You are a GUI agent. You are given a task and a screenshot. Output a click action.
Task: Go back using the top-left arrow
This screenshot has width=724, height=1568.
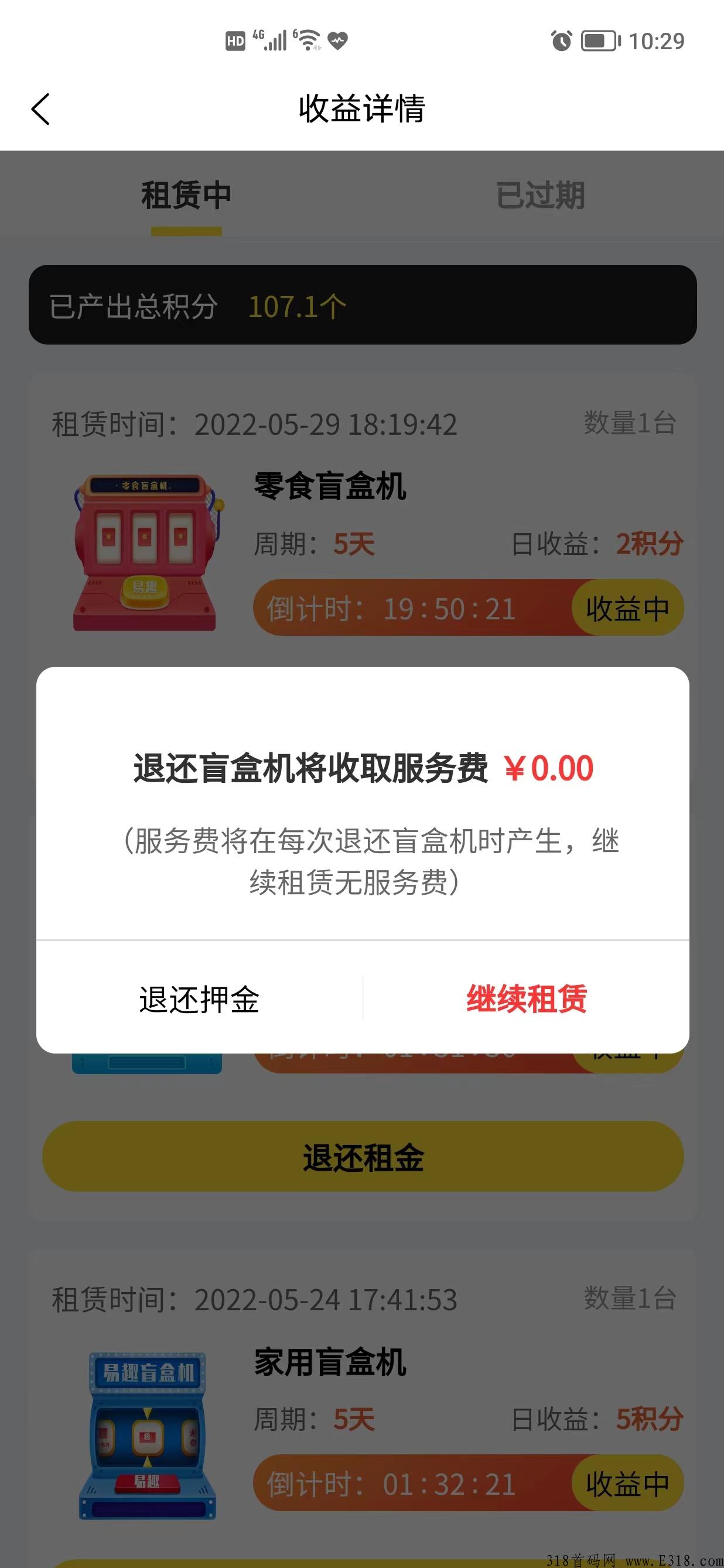click(x=41, y=110)
